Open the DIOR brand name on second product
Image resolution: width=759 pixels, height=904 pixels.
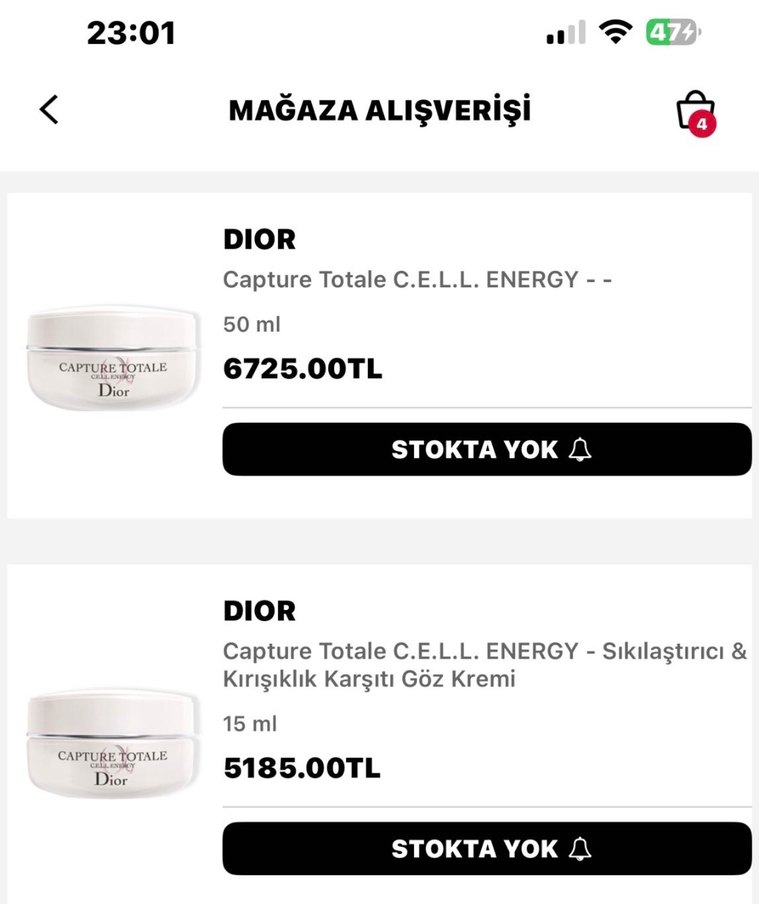259,611
